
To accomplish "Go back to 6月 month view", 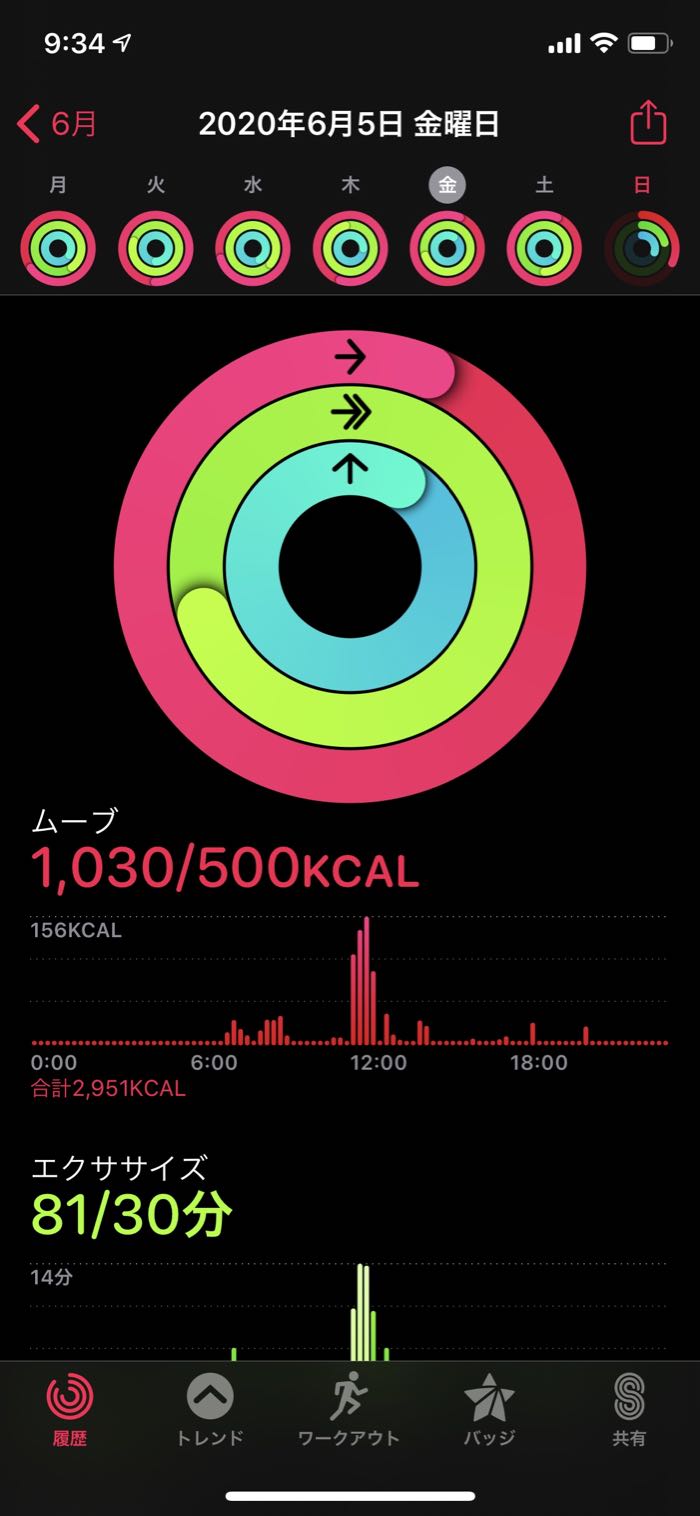I will coord(58,124).
